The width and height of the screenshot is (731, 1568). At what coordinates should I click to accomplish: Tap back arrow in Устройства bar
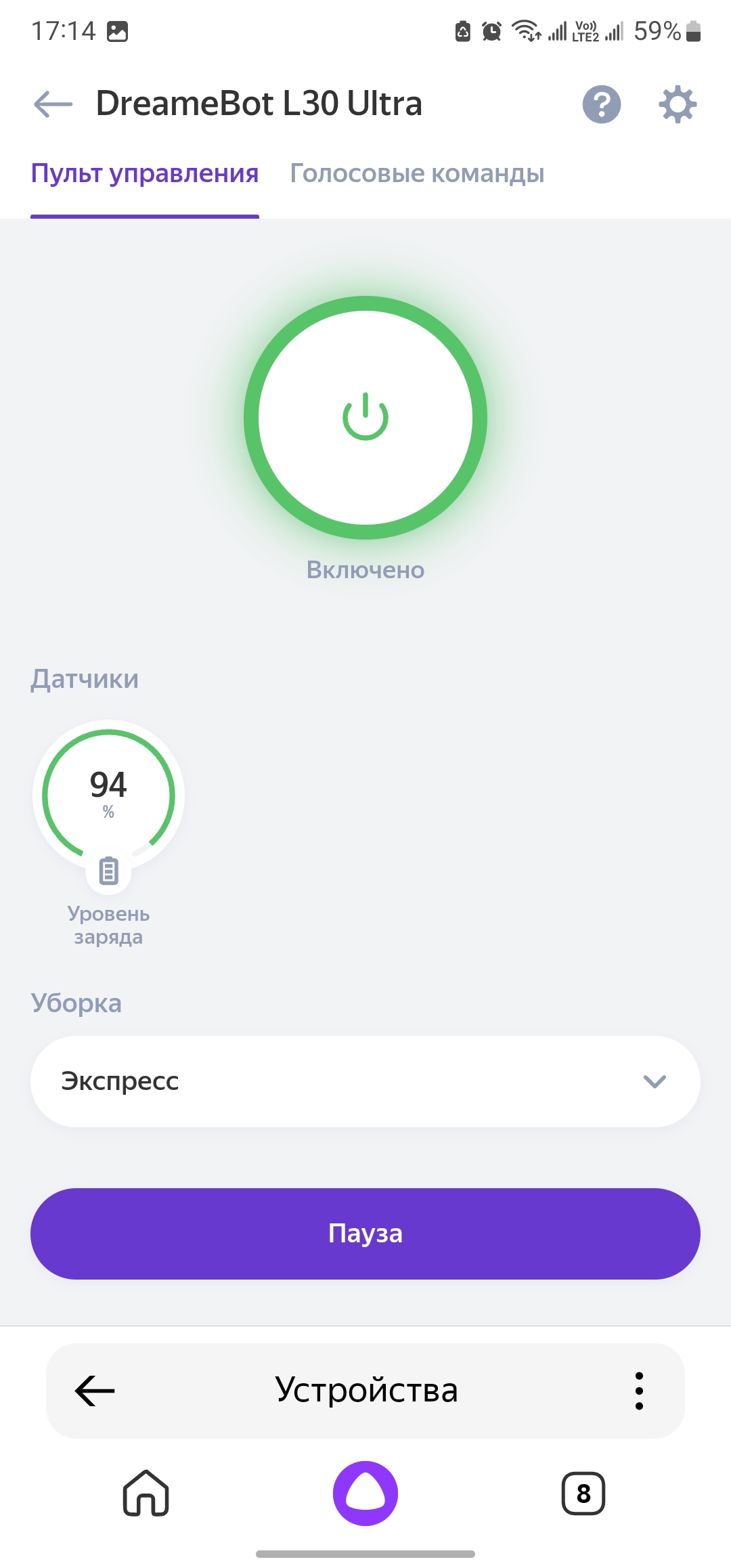(95, 1391)
